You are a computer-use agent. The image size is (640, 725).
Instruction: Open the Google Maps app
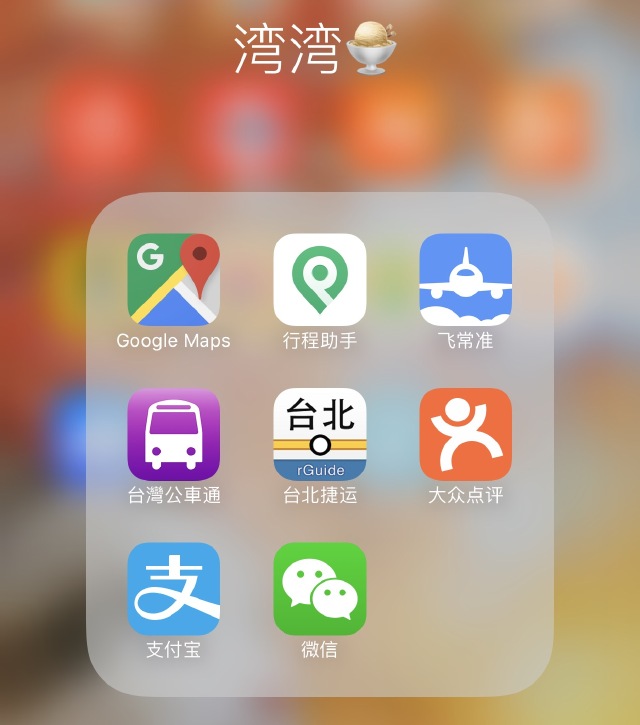[173, 280]
